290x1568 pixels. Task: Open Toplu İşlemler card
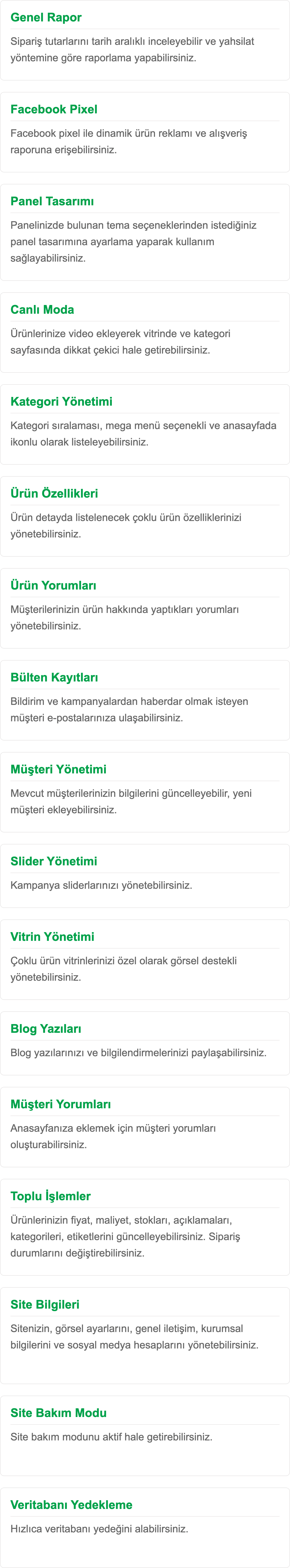[x=145, y=1227]
